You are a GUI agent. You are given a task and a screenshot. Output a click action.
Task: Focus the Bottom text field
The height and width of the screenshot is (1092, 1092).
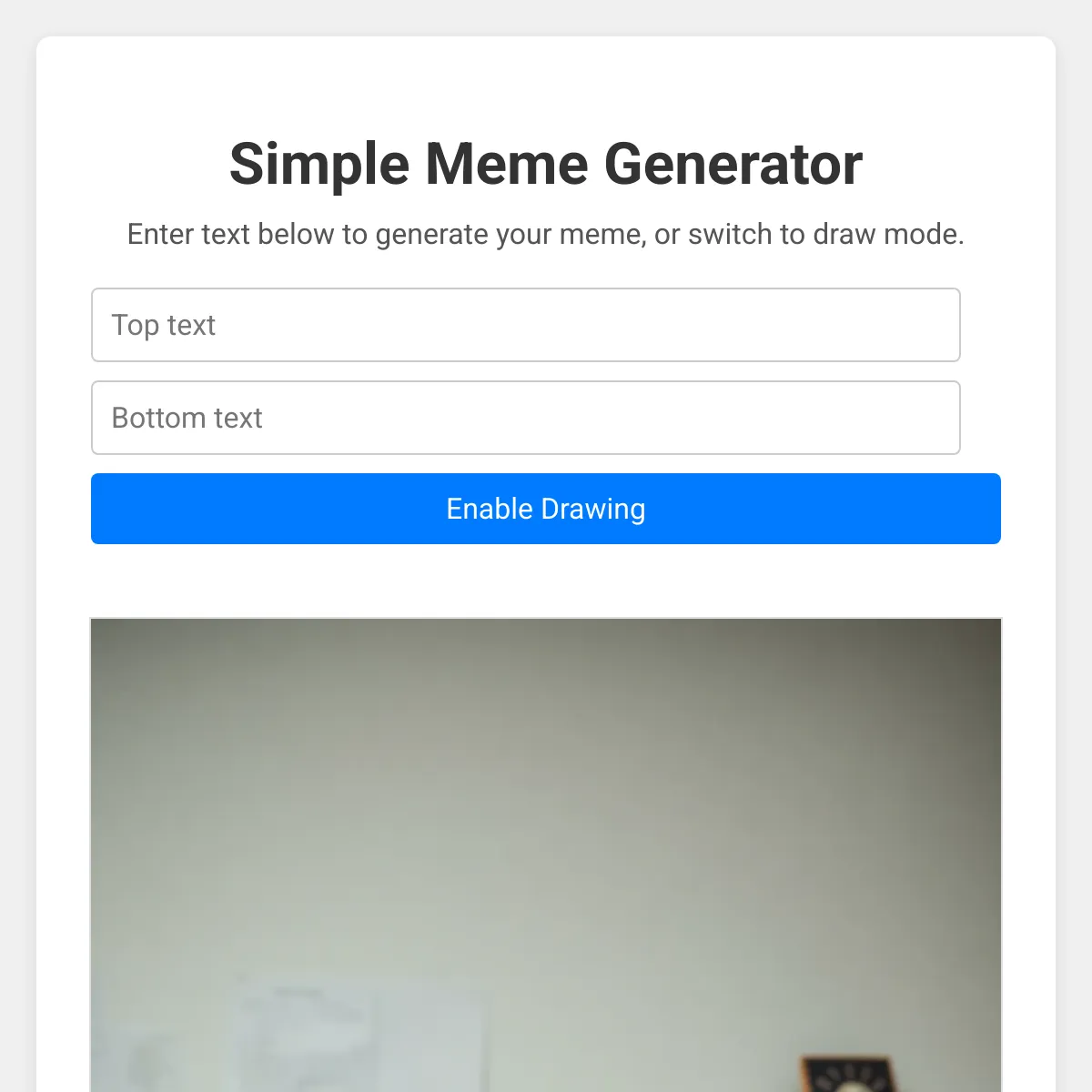tap(525, 418)
